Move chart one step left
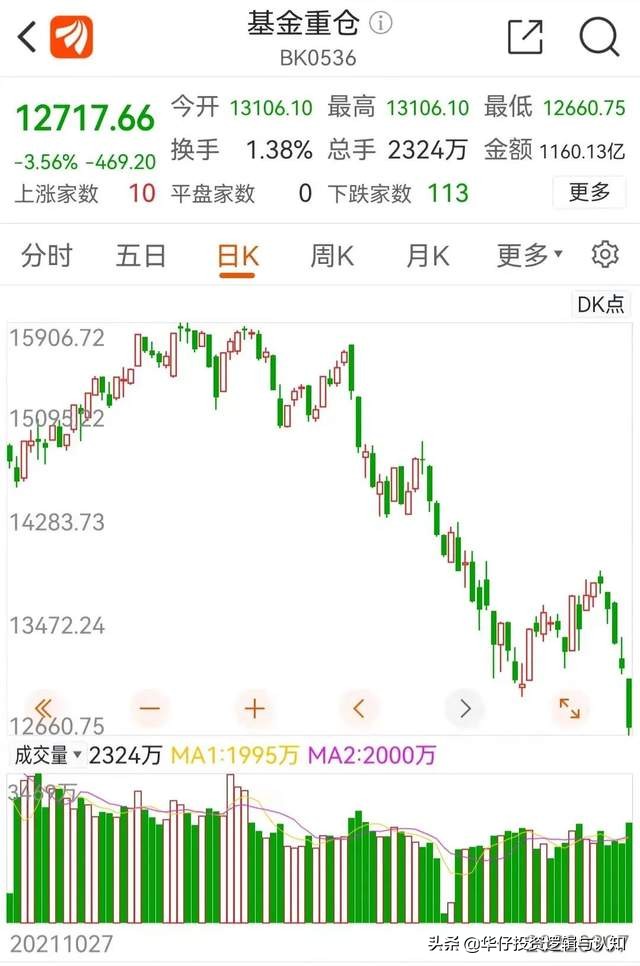Viewport: 640px width, 966px height. click(x=359, y=709)
